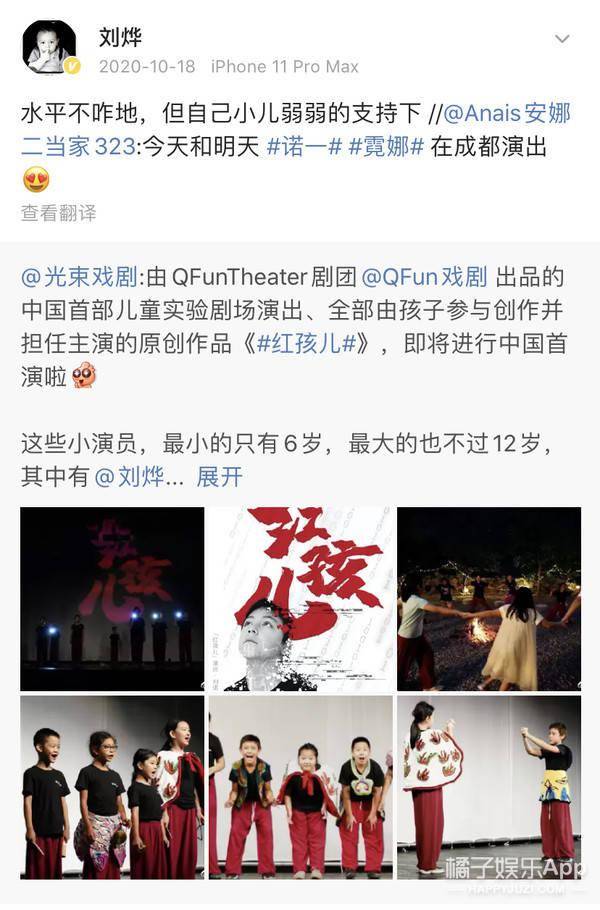Open photo of kids in red pants
The height and width of the screenshot is (910, 600).
(x=300, y=786)
